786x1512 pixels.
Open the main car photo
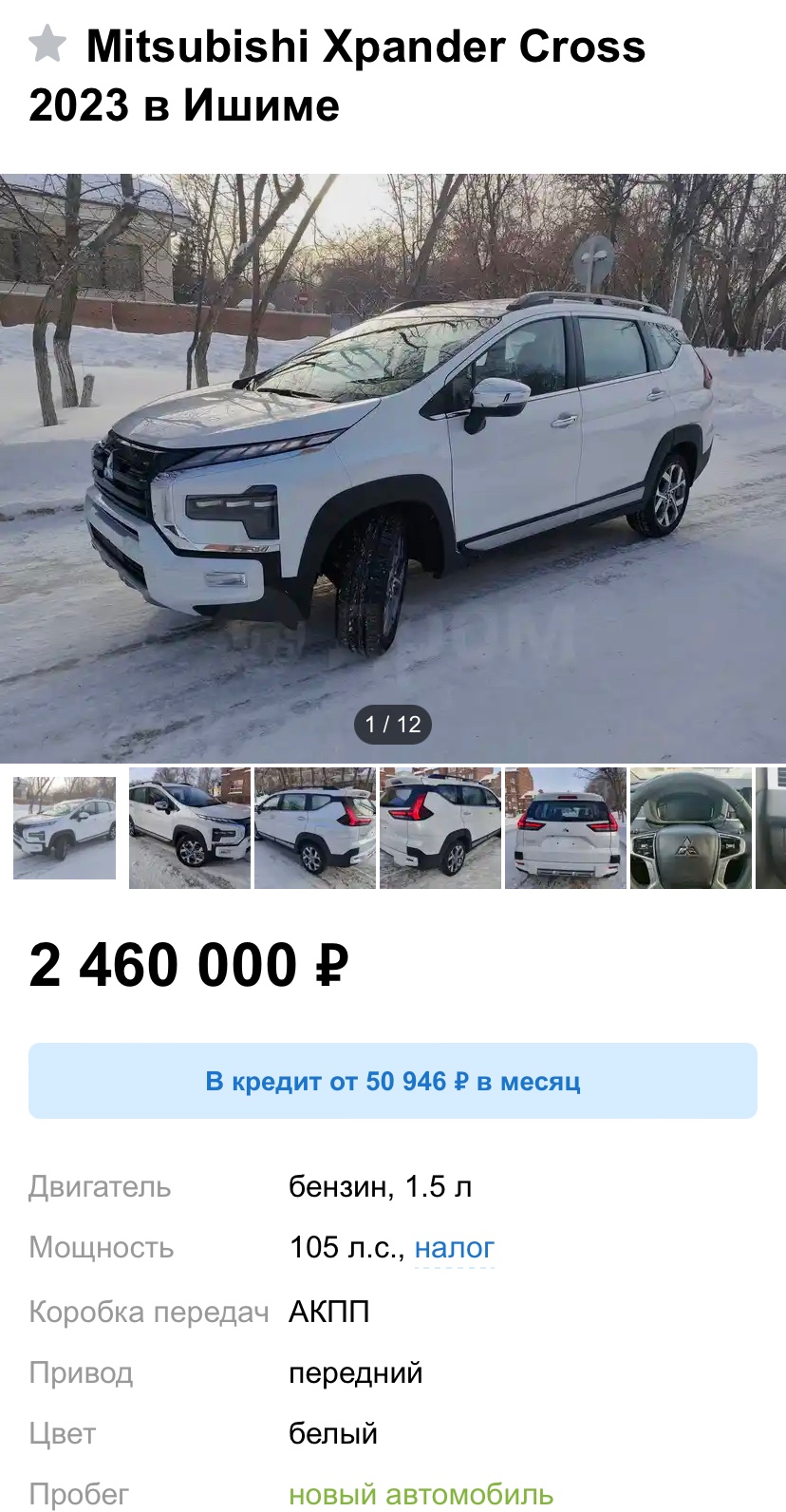click(x=393, y=468)
